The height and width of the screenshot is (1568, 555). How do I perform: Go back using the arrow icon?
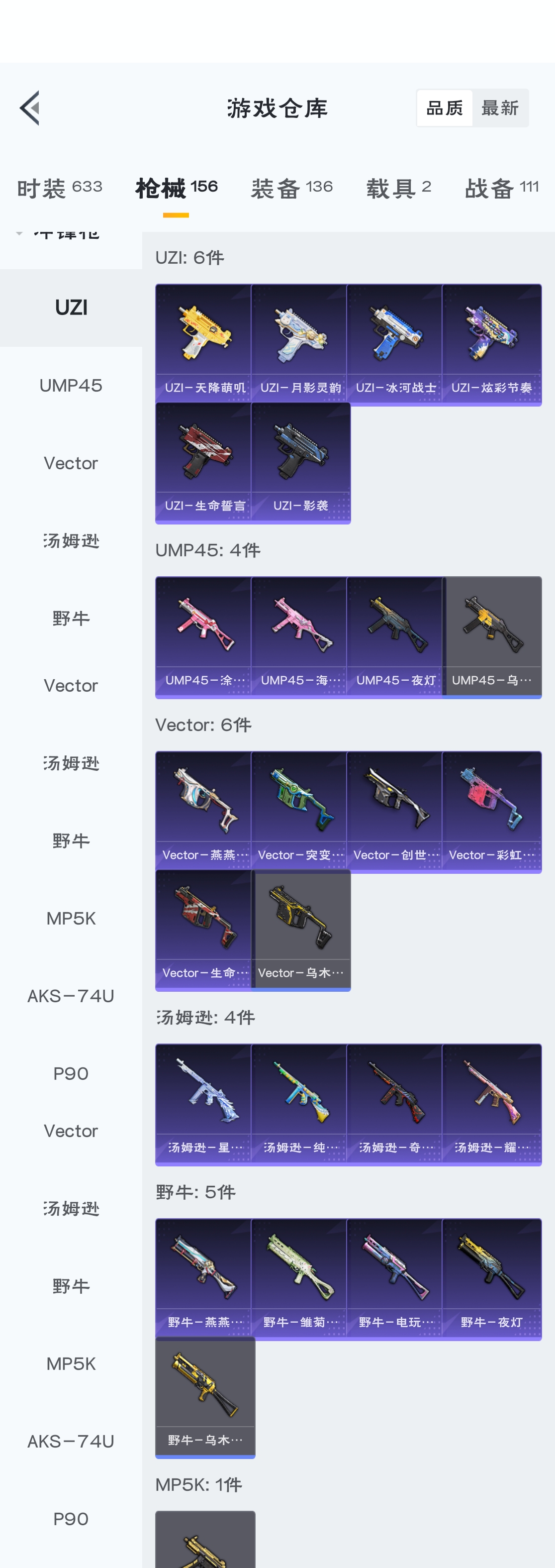coord(30,108)
